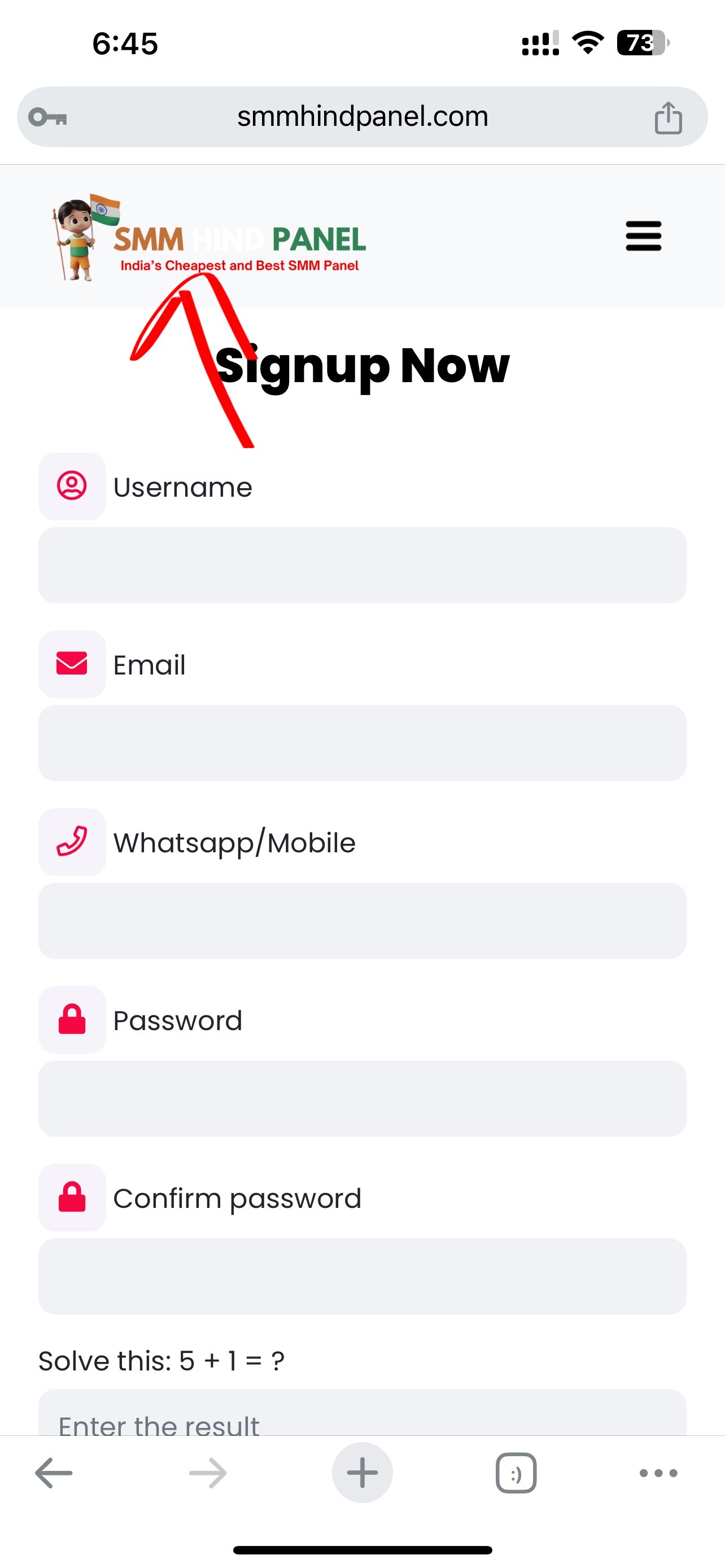The height and width of the screenshot is (1568, 725).
Task: Focus the Email text field
Action: pos(362,743)
